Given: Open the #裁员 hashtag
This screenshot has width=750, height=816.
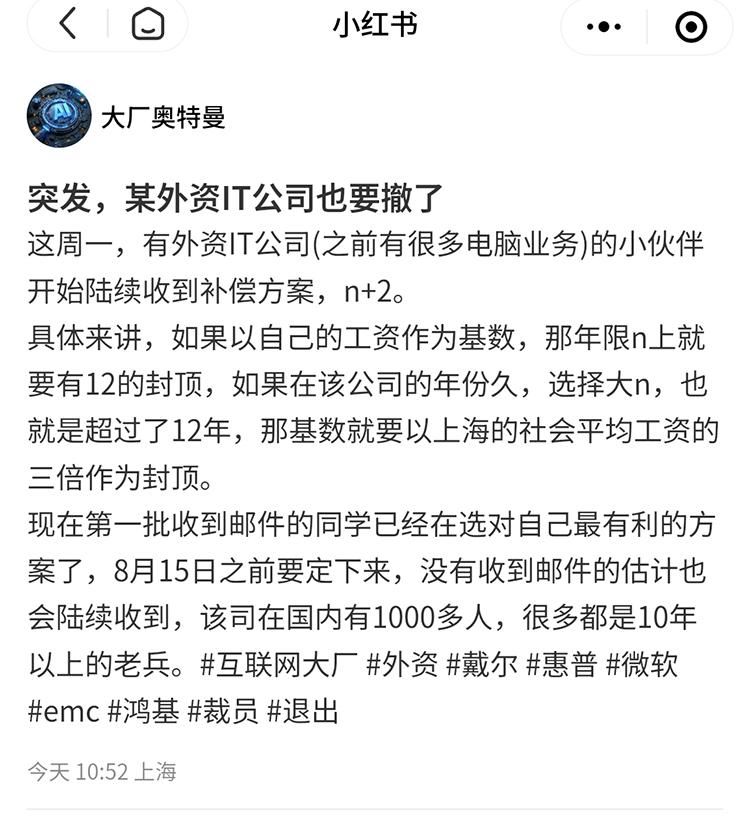Looking at the screenshot, I should [223, 711].
